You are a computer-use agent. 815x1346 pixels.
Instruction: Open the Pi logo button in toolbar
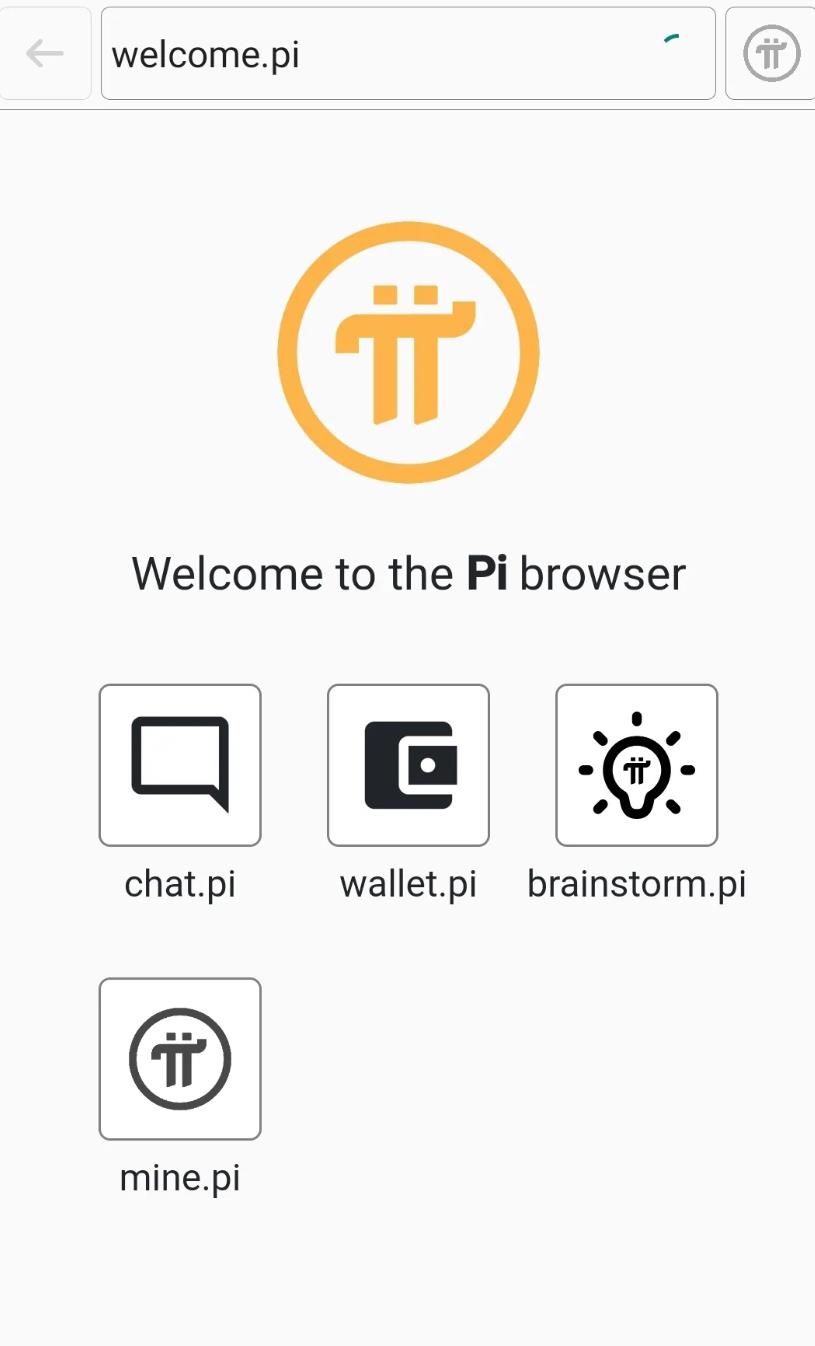[771, 54]
